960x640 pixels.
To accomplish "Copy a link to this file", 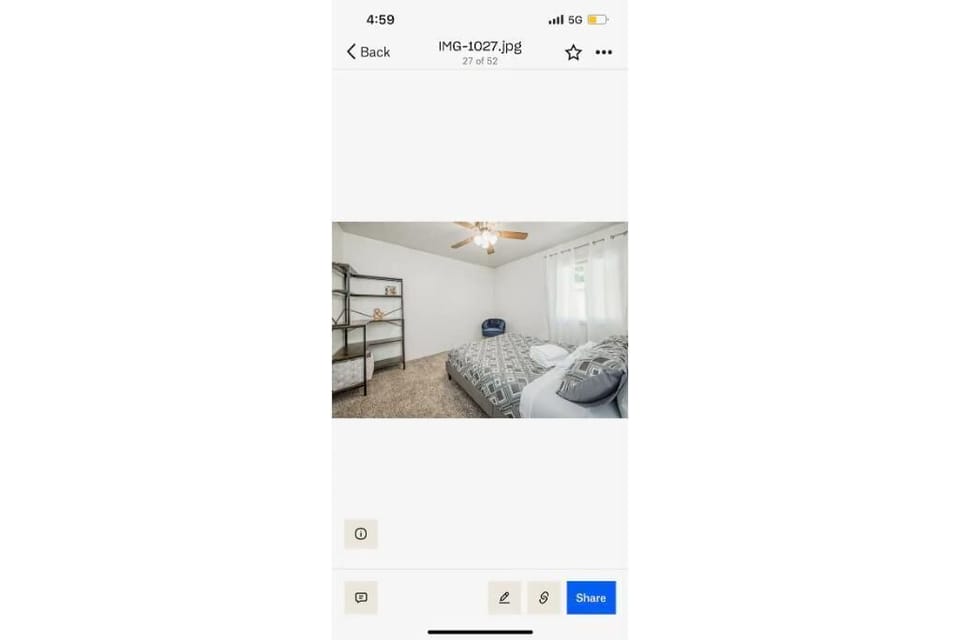I will (544, 598).
